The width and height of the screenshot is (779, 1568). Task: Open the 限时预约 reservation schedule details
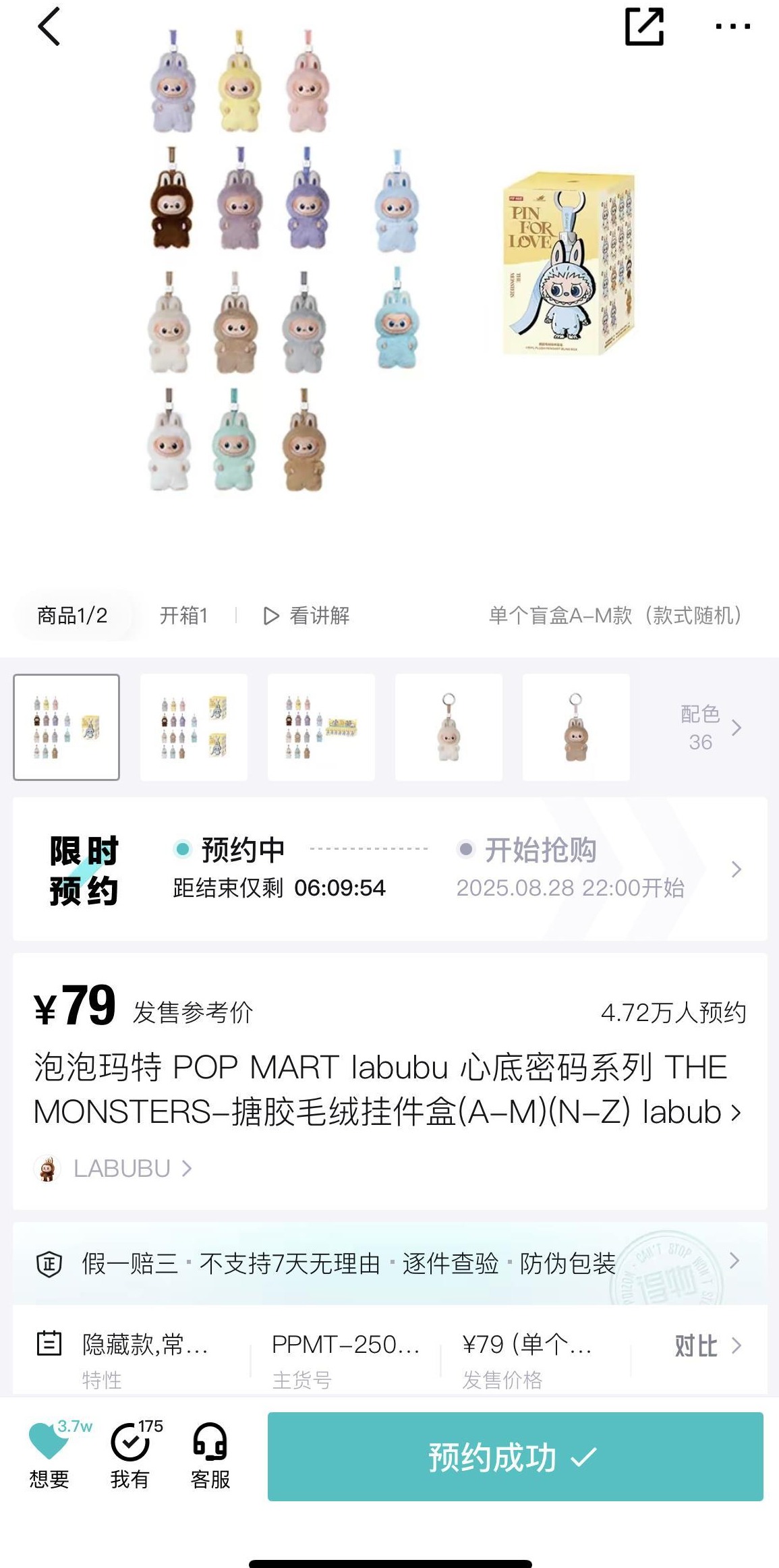click(736, 869)
